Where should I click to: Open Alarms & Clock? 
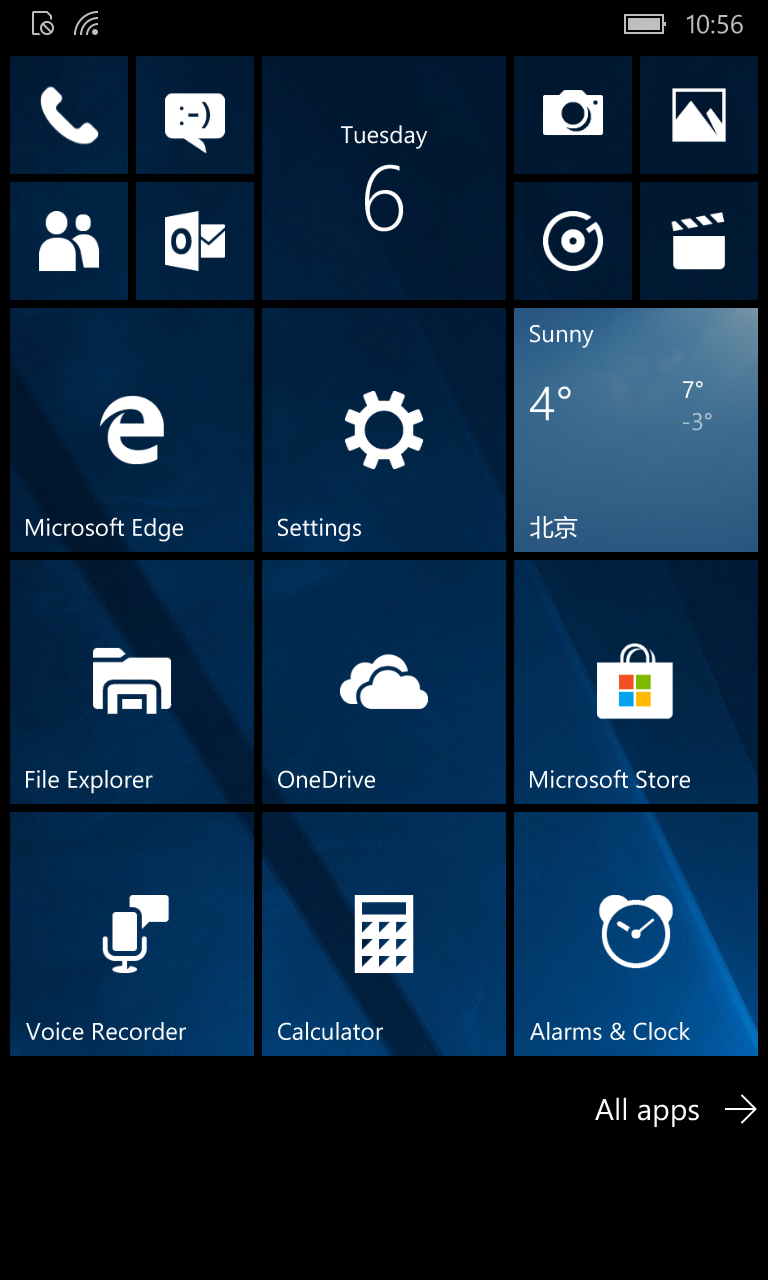click(636, 934)
